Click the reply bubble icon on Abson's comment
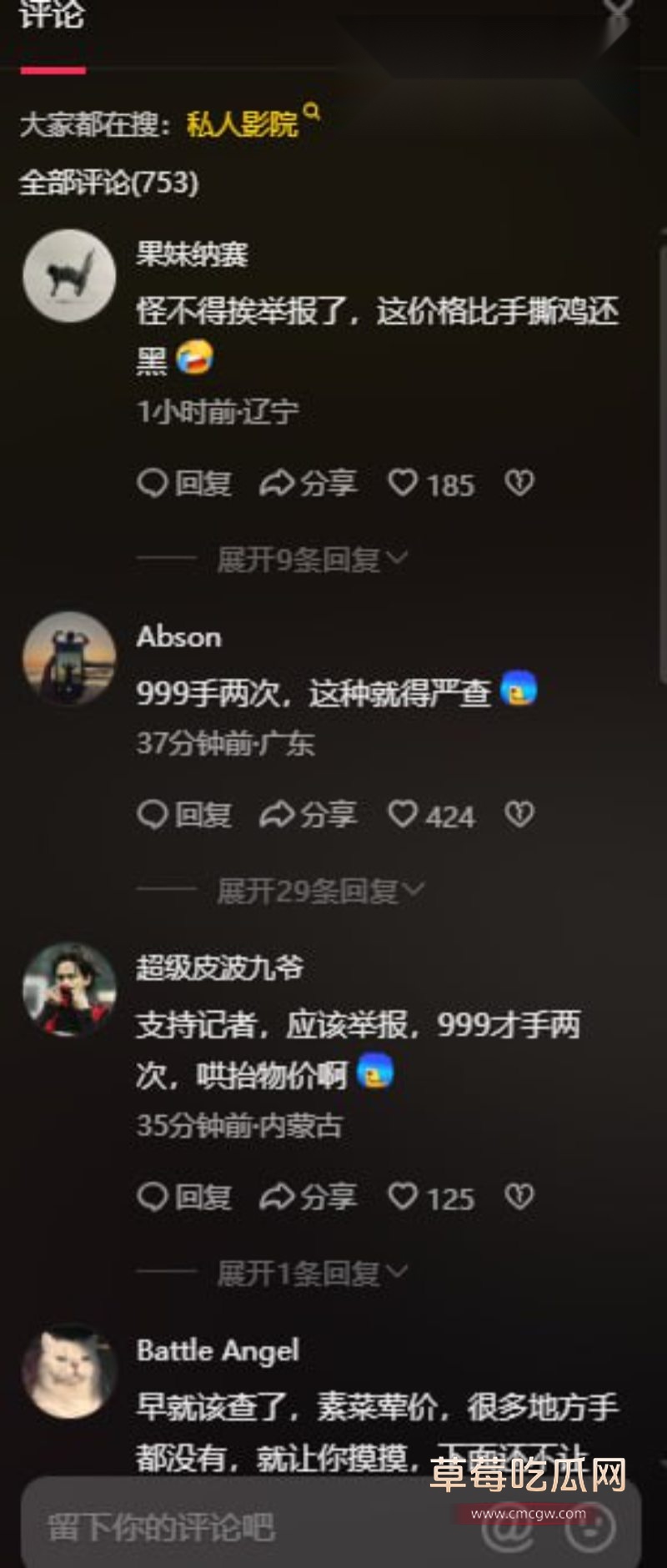The height and width of the screenshot is (1568, 667). 154,815
